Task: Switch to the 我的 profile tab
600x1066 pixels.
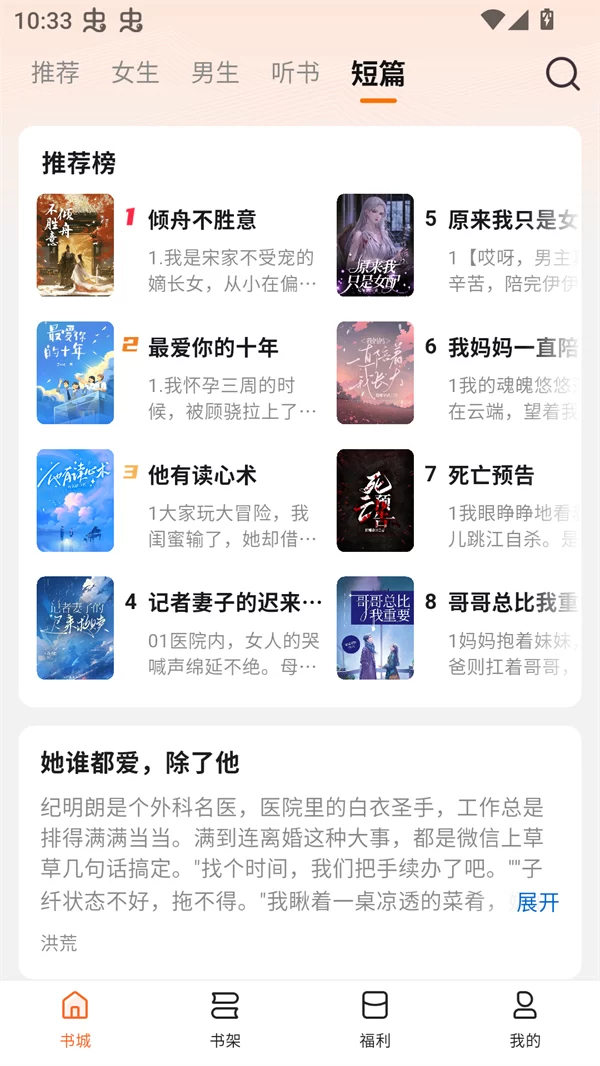Action: click(525, 1018)
